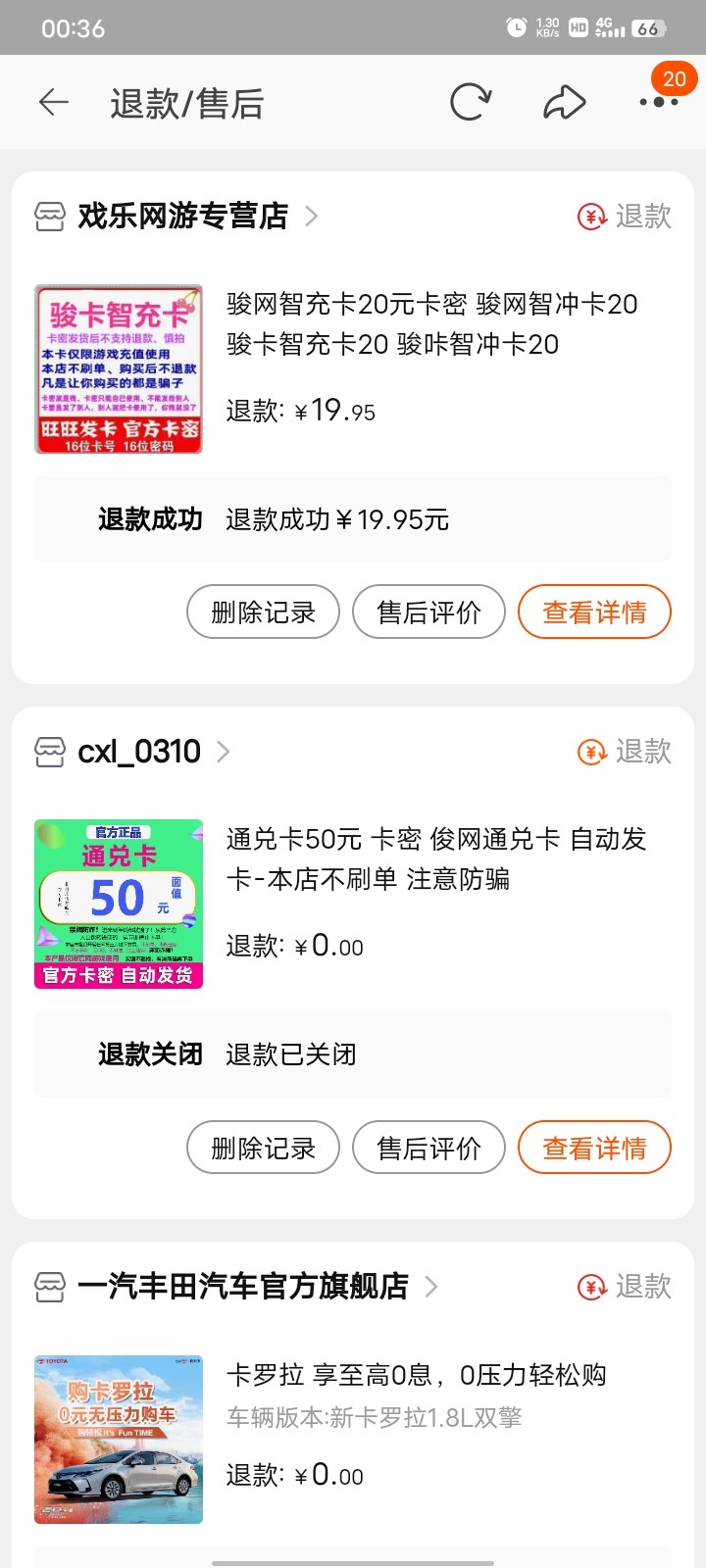
Task: Share this refund page
Action: (565, 102)
